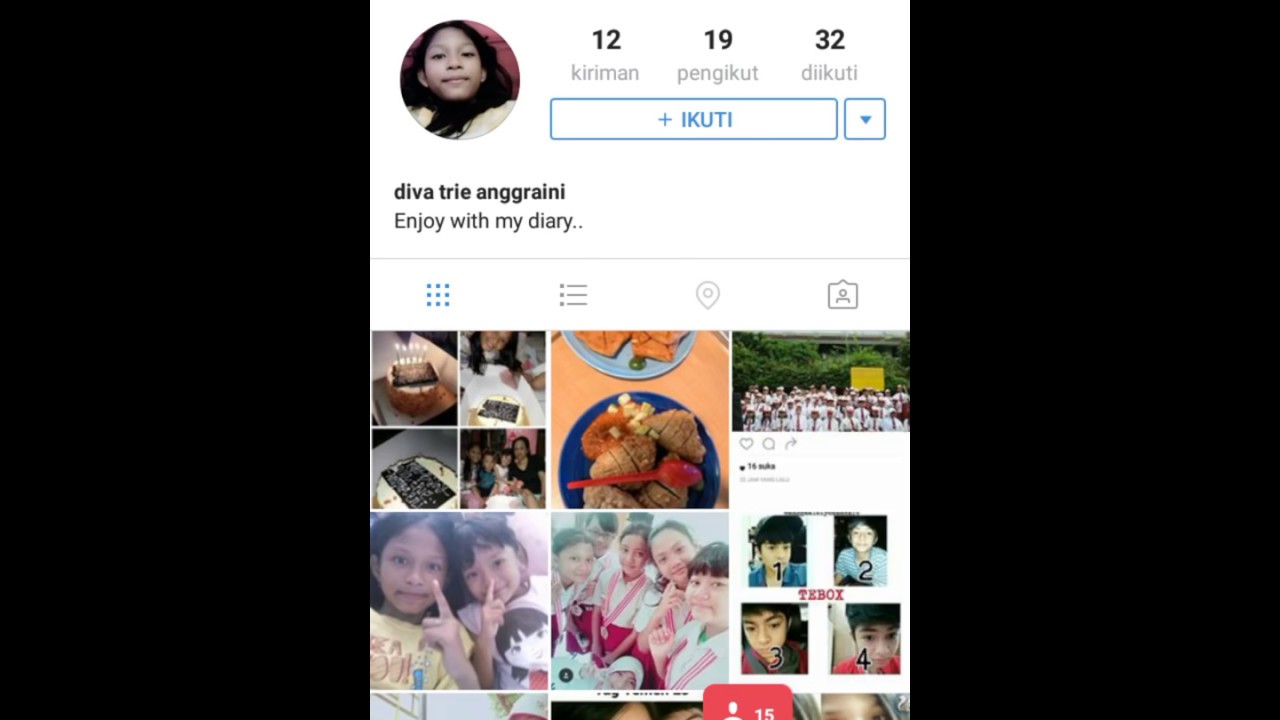1280x720 pixels.
Task: Follow this profile with the IKUTI button
Action: [x=693, y=119]
